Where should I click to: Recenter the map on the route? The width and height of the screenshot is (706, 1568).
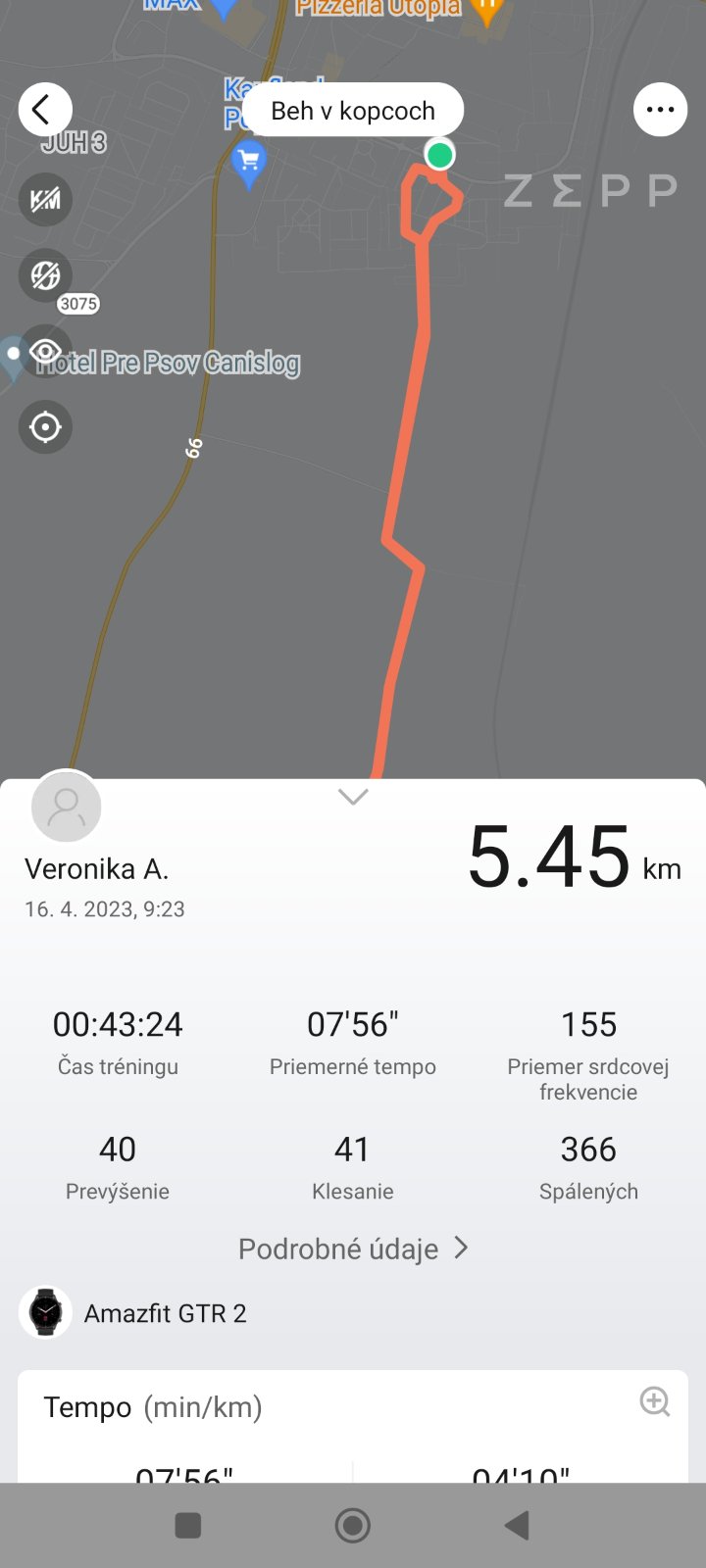(45, 427)
